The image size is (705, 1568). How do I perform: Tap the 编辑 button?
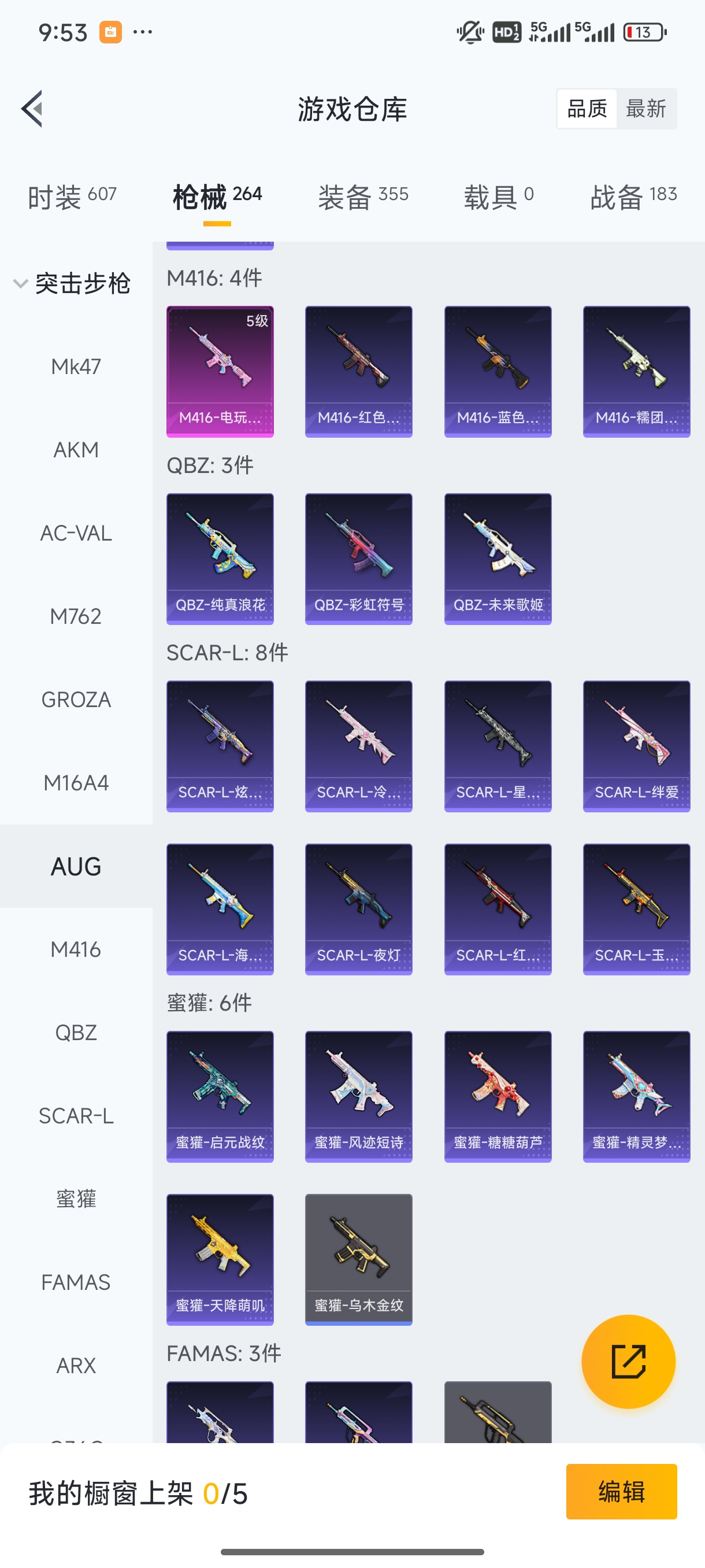pyautogui.click(x=621, y=1492)
